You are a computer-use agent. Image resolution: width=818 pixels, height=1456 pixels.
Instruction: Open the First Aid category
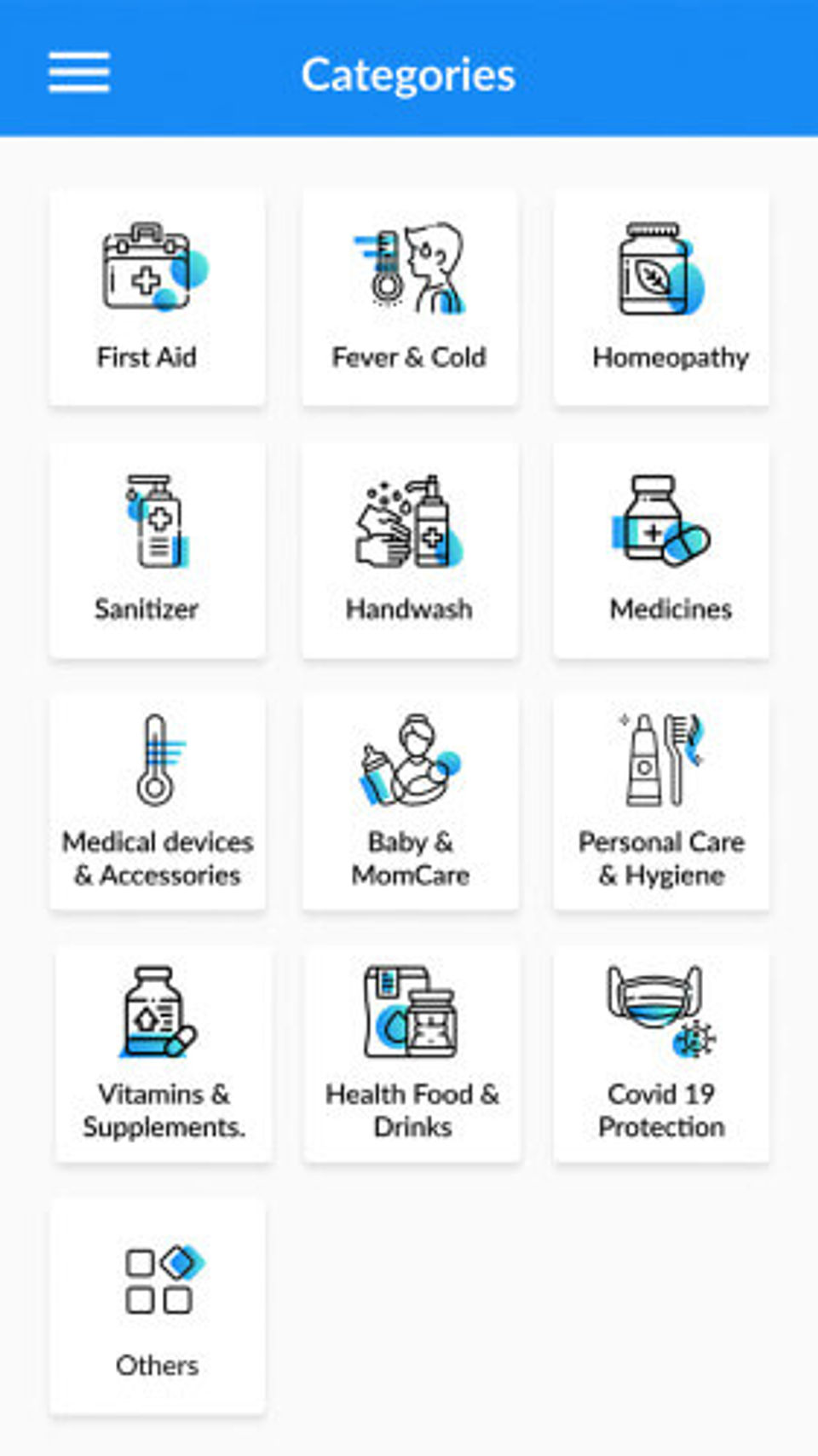158,298
